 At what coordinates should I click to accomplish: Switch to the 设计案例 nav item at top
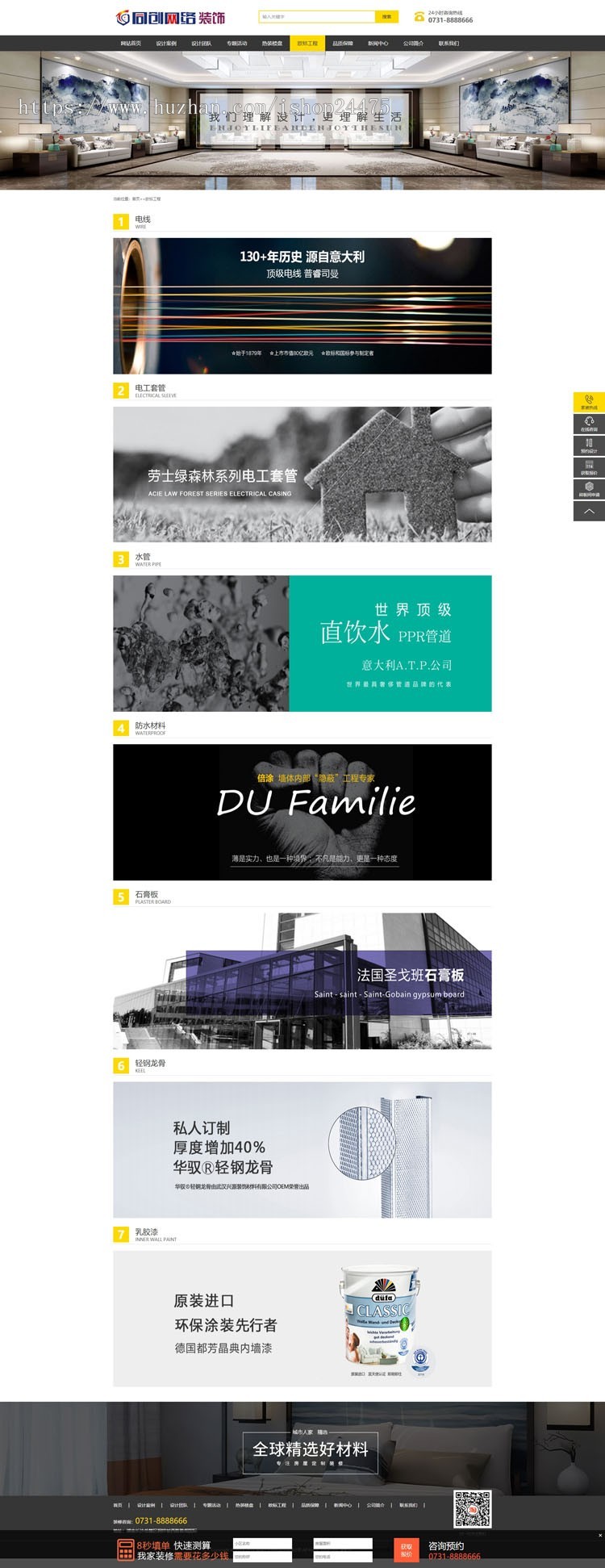click(x=166, y=44)
